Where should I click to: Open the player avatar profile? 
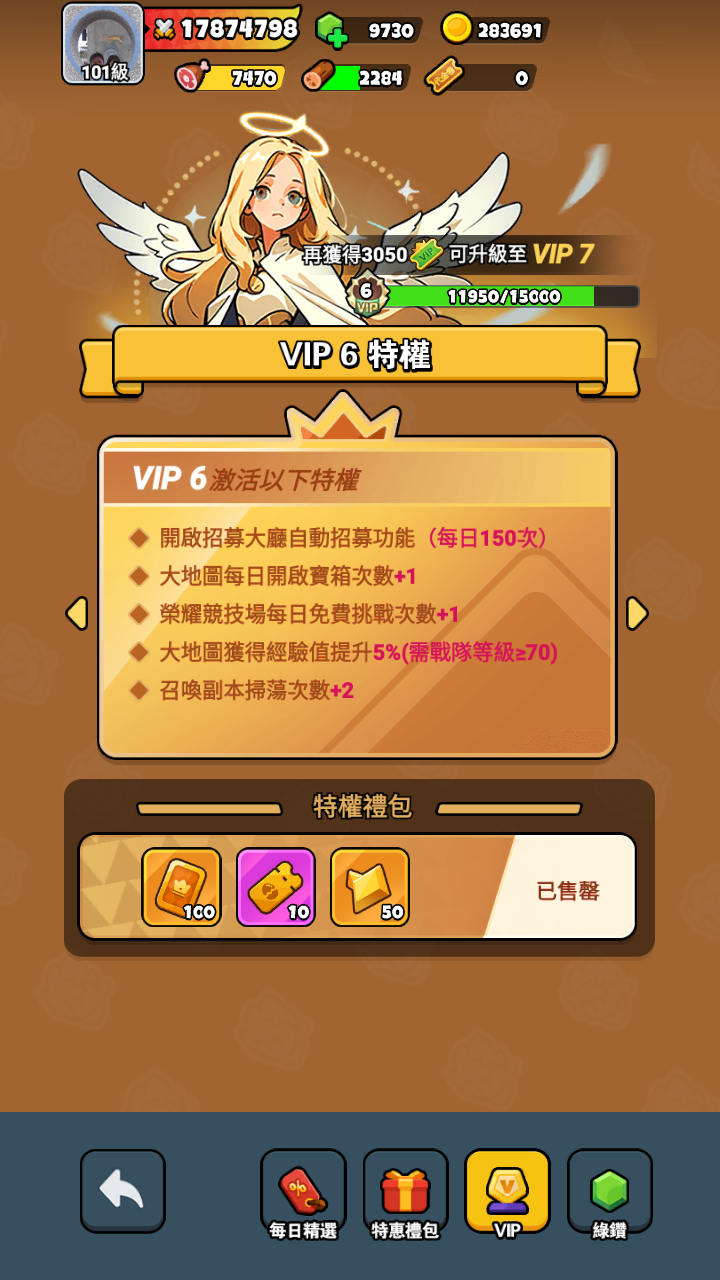[x=103, y=44]
